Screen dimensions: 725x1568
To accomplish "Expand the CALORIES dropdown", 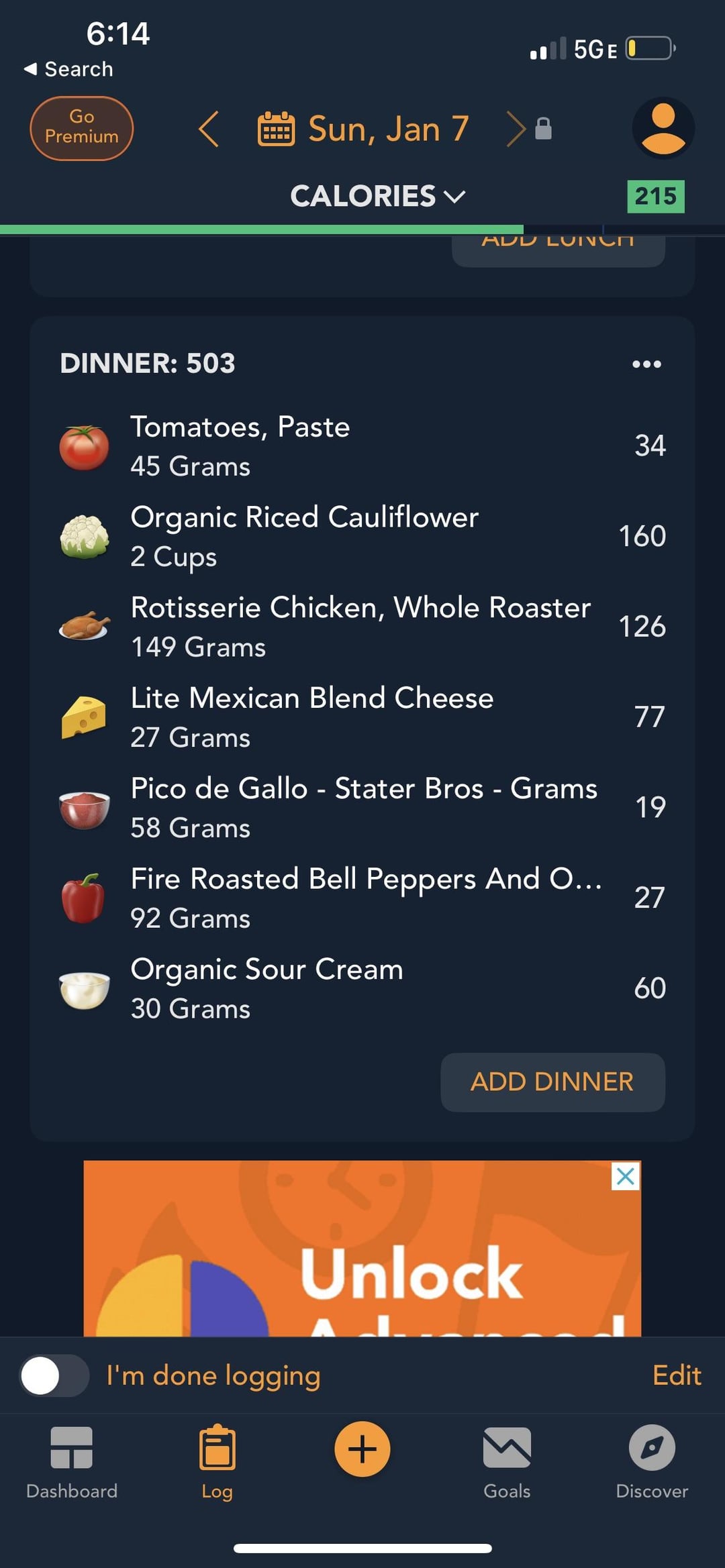I will coord(377,197).
